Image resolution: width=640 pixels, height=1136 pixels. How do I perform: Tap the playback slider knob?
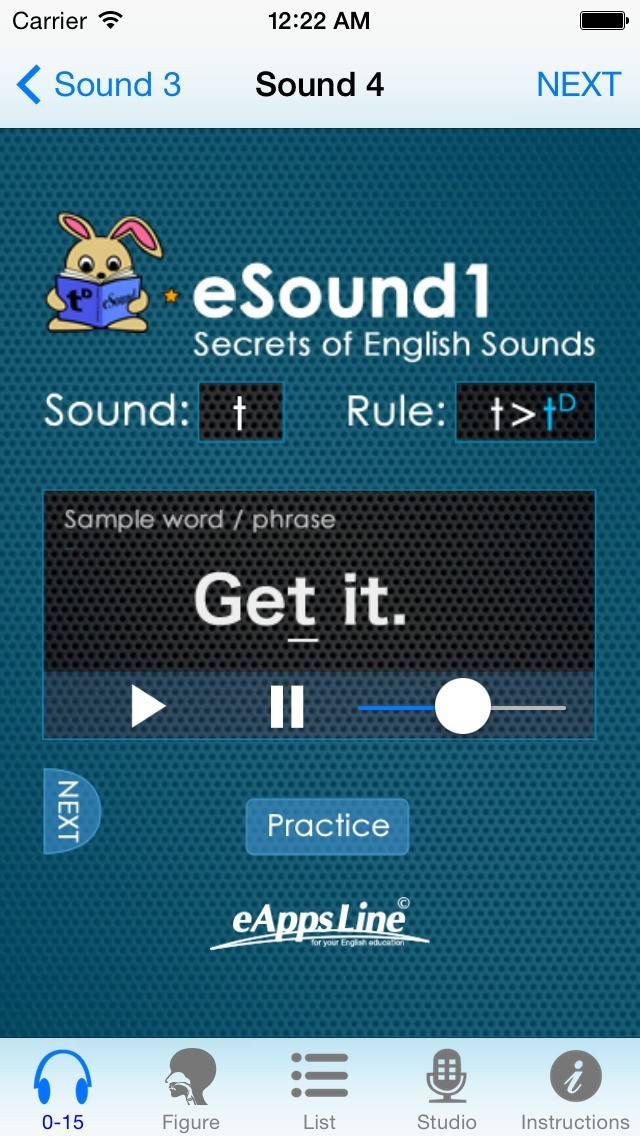coord(463,706)
